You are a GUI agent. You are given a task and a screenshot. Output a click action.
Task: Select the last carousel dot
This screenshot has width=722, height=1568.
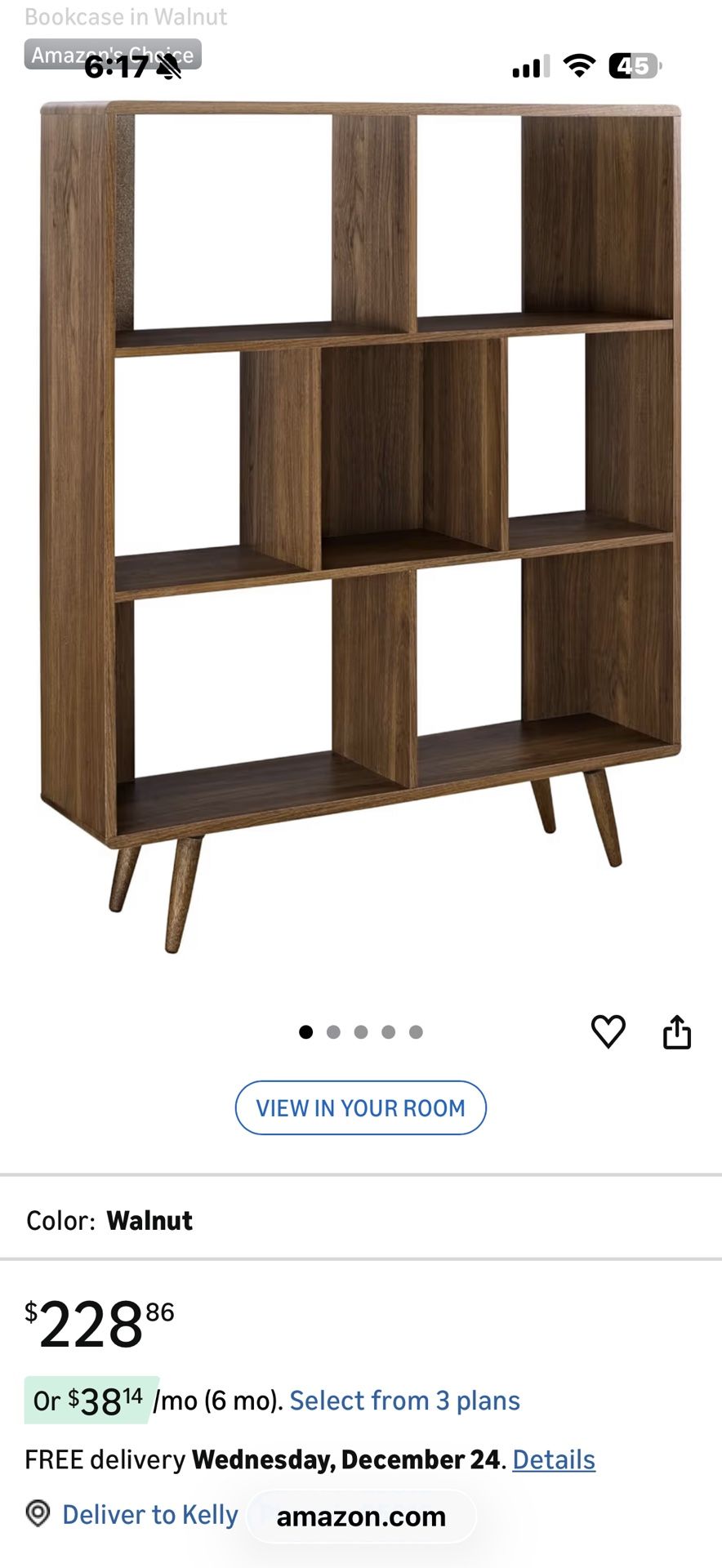(417, 1031)
